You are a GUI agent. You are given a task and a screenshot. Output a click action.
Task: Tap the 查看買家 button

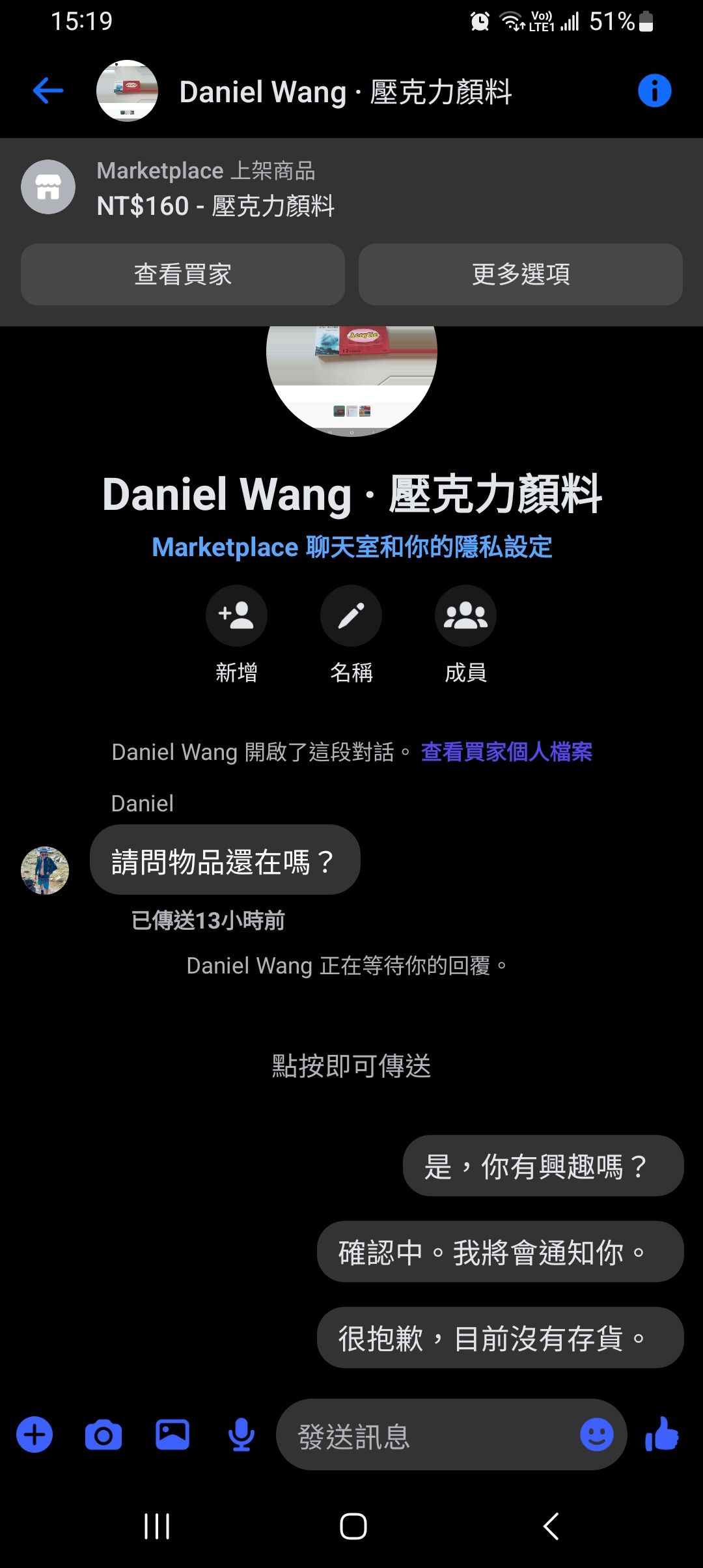(183, 274)
